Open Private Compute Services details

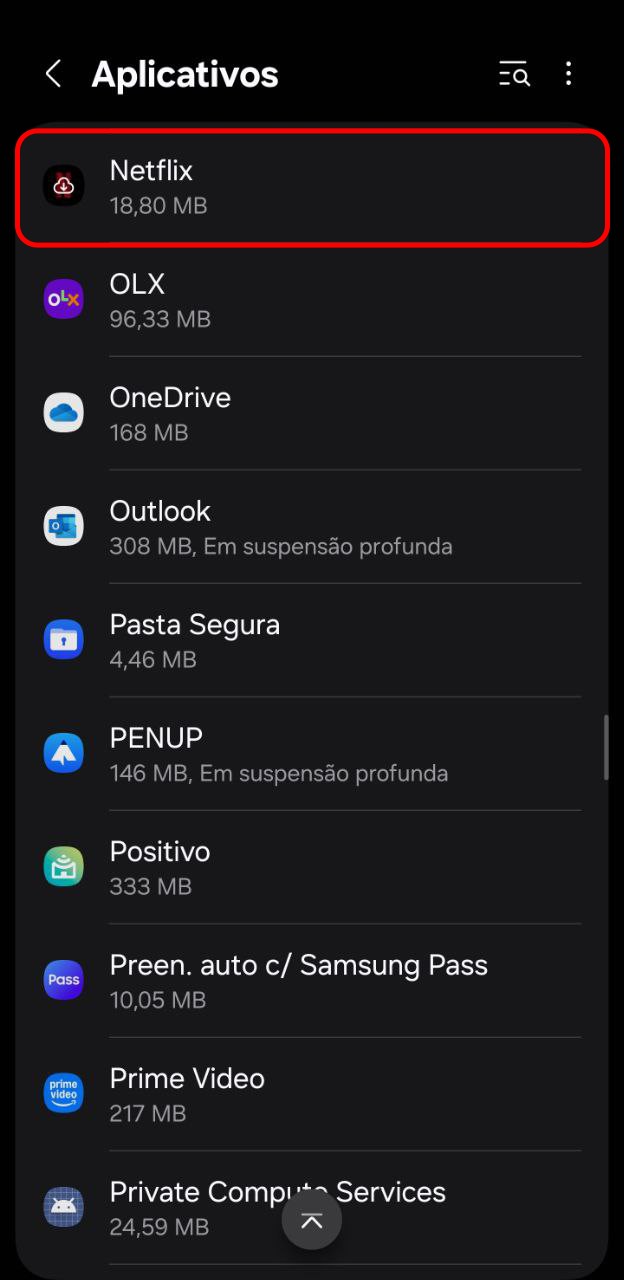[200, 1207]
